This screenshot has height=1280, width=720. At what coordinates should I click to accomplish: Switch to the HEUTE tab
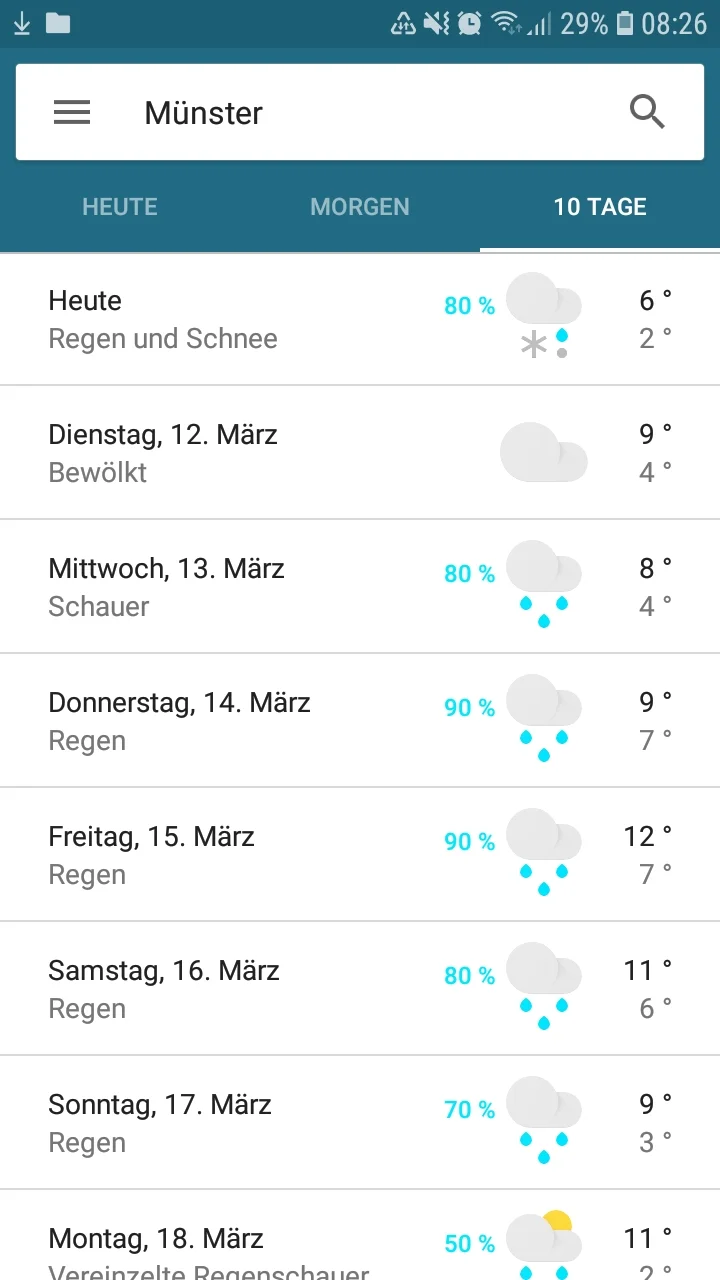[x=119, y=207]
